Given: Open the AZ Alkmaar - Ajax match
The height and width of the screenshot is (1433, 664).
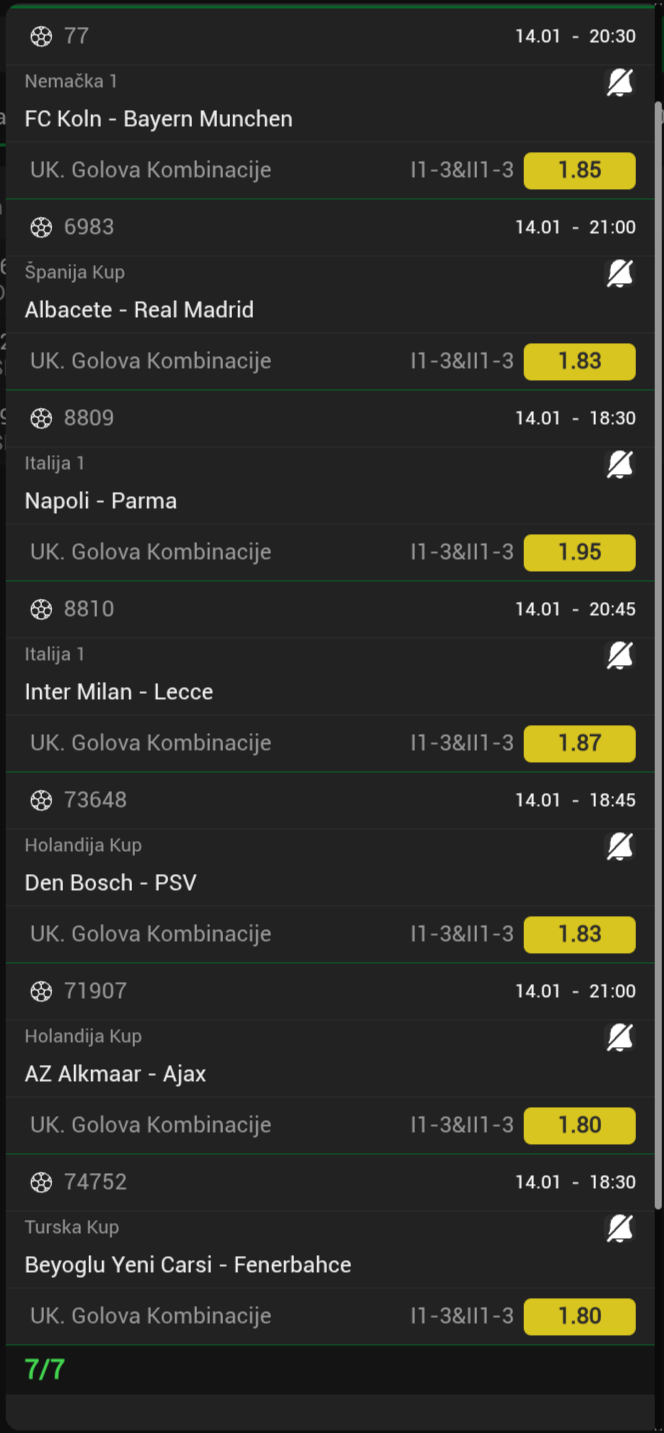Looking at the screenshot, I should click(x=116, y=1074).
